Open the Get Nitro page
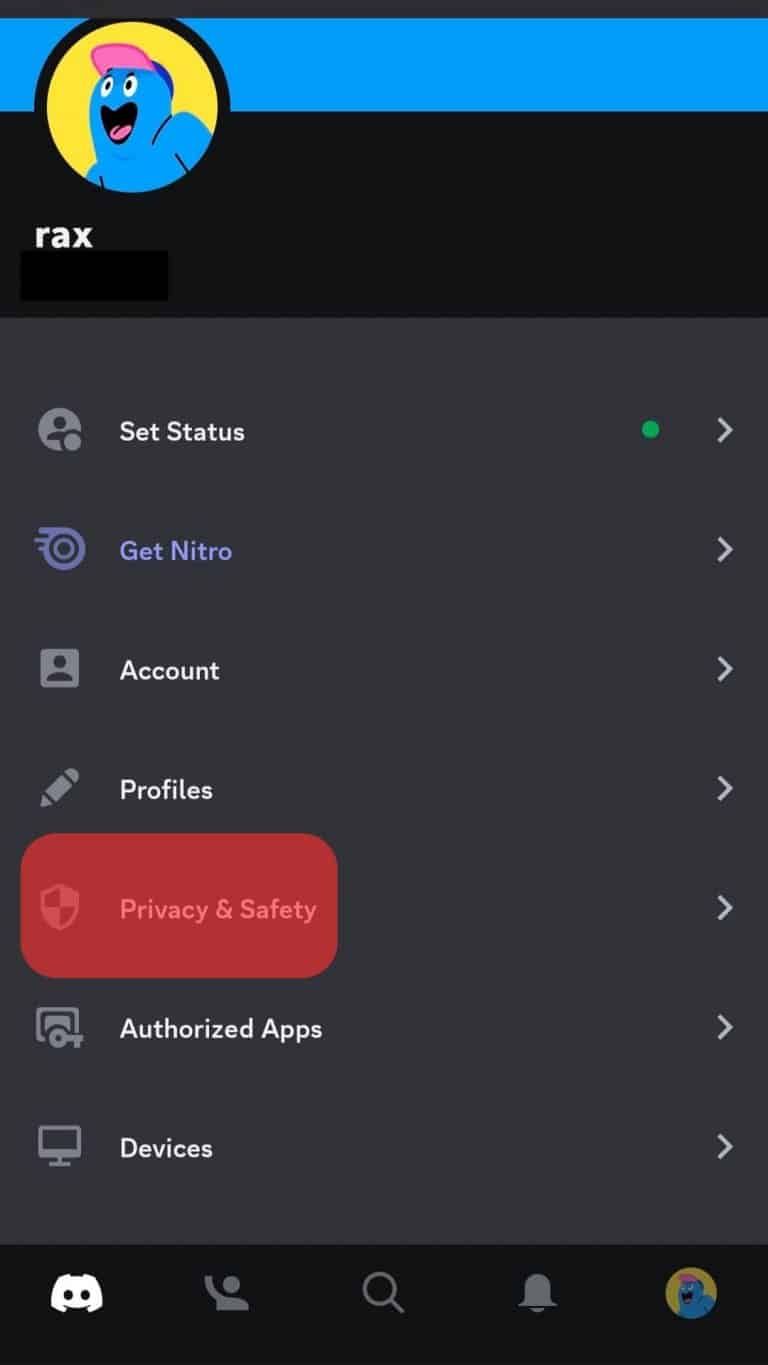 tap(176, 550)
